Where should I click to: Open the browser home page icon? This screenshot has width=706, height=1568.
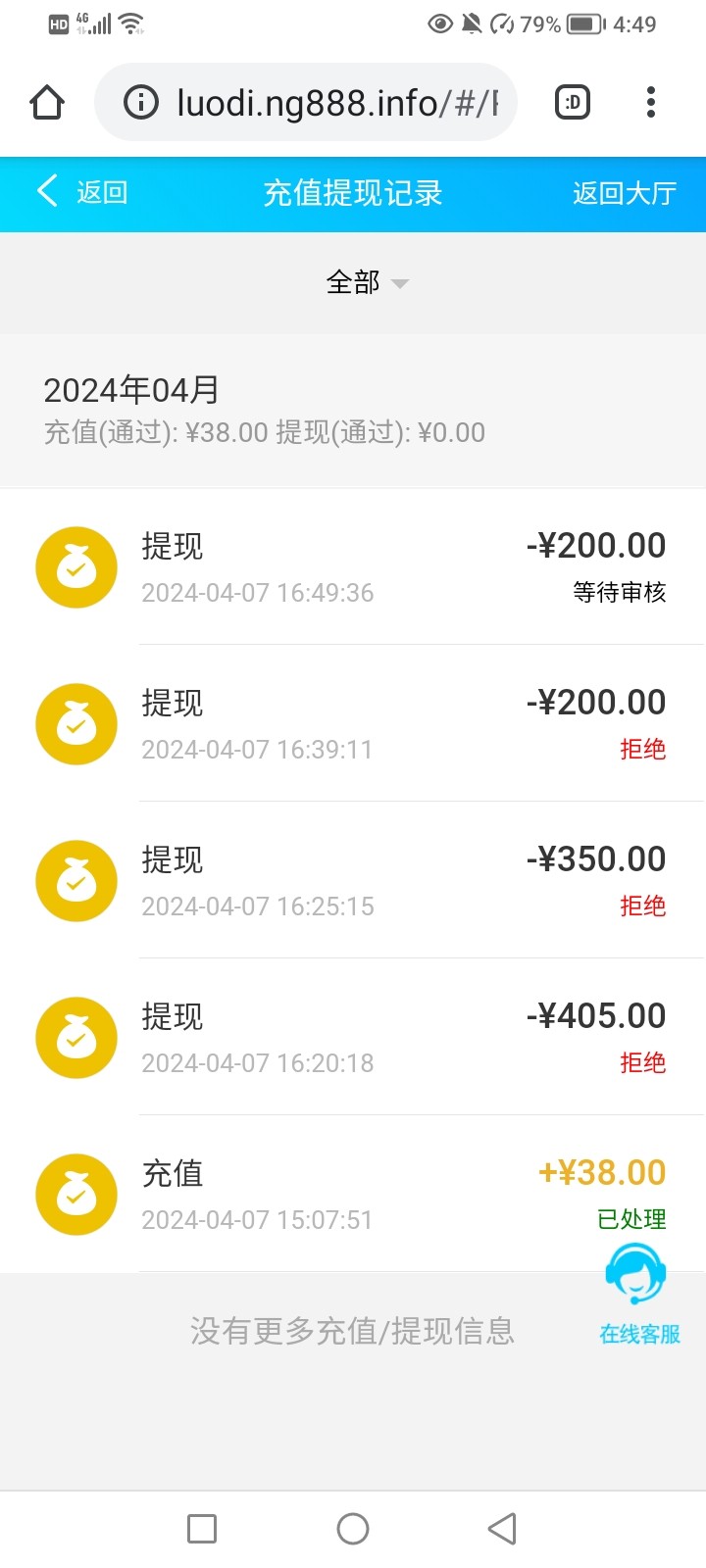[x=47, y=102]
